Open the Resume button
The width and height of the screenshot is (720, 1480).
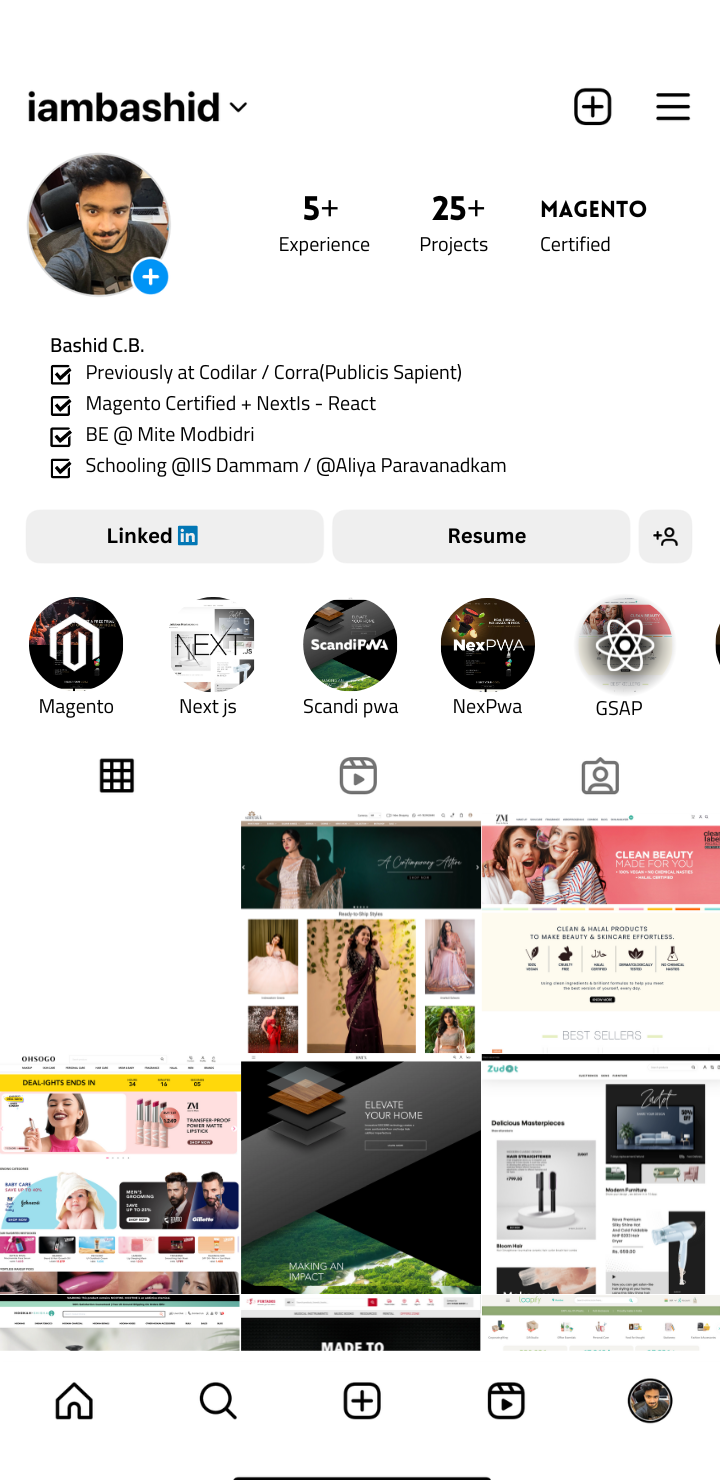point(481,536)
